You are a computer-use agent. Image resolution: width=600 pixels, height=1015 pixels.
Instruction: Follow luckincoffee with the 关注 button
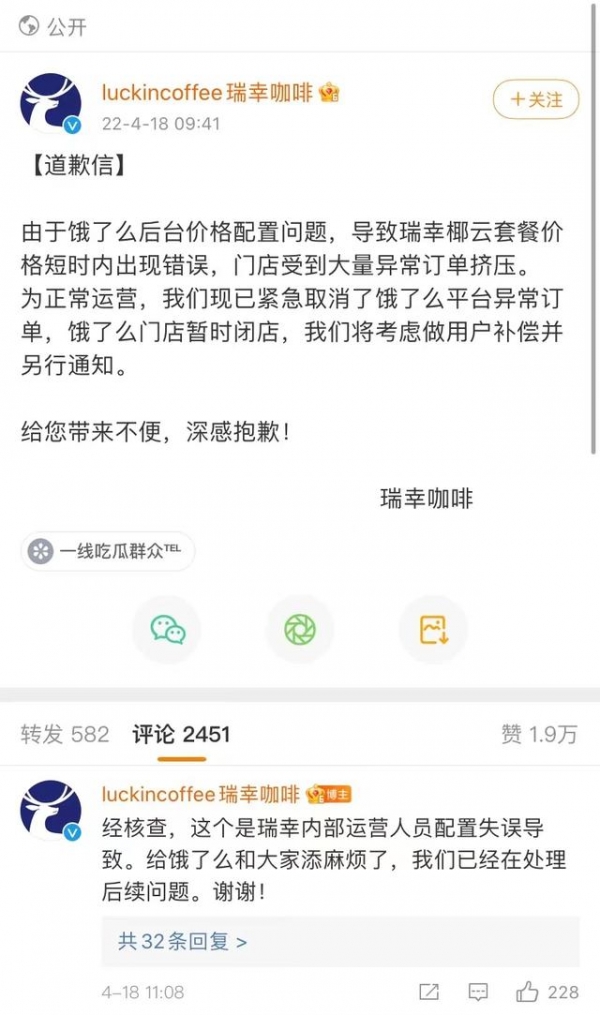pyautogui.click(x=536, y=100)
